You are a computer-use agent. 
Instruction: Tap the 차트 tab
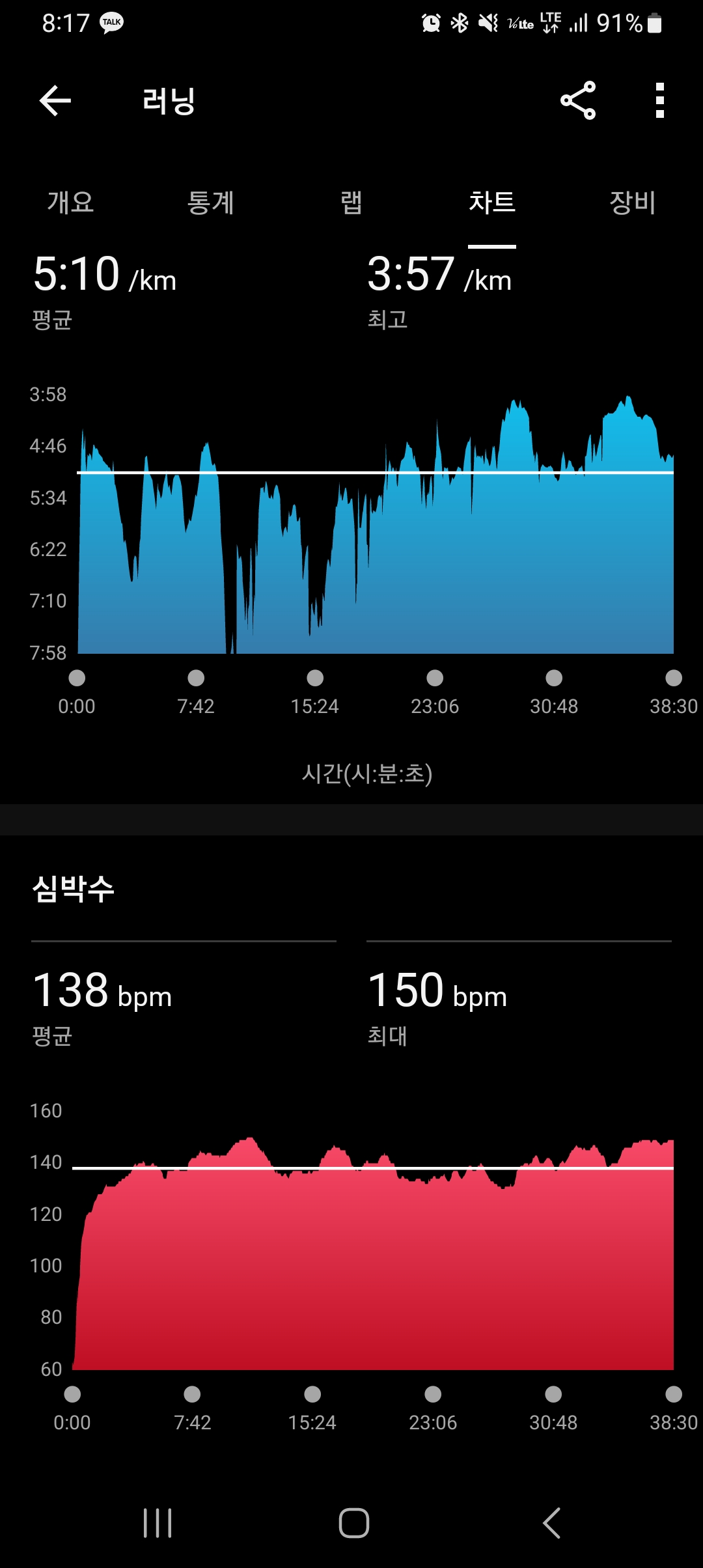pos(492,202)
